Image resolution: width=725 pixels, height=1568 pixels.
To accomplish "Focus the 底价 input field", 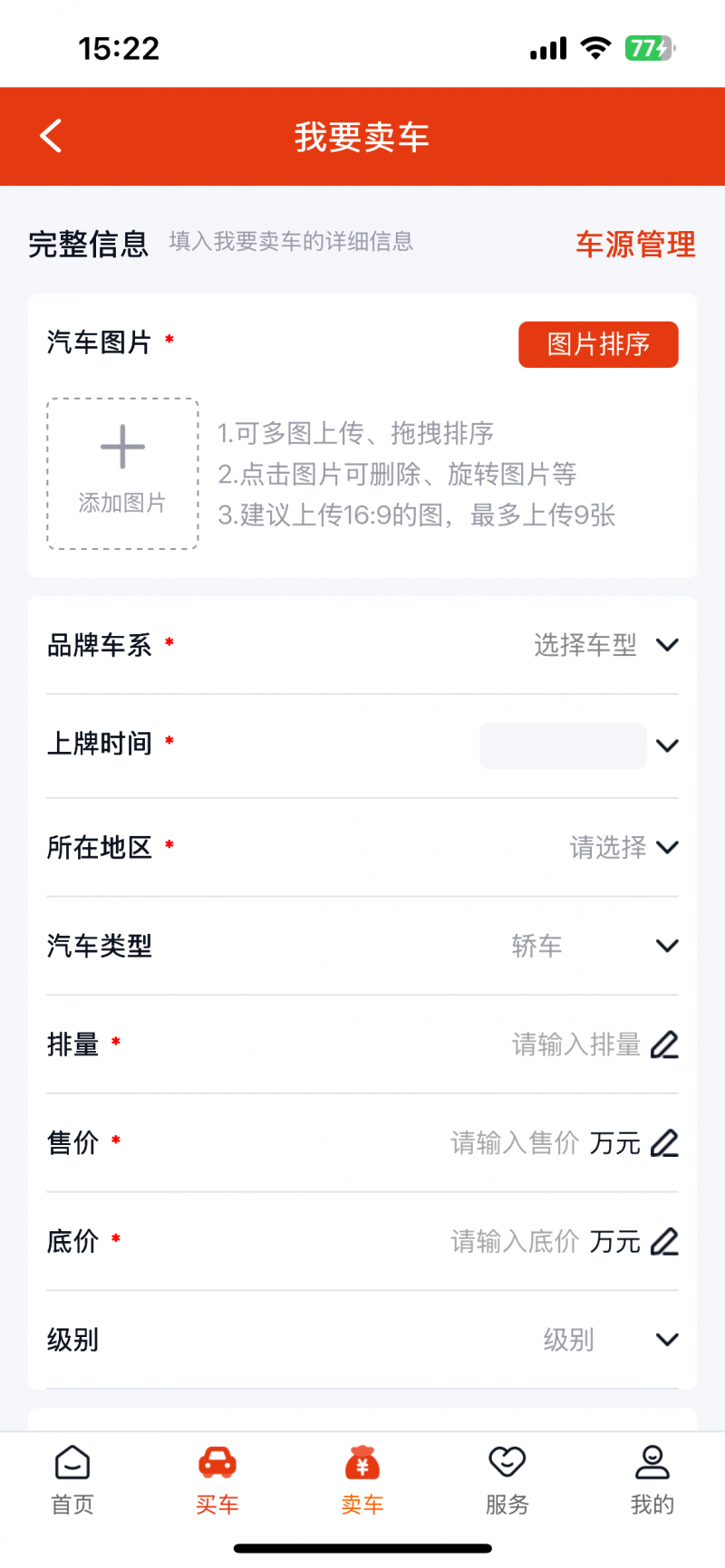I will click(x=515, y=1242).
